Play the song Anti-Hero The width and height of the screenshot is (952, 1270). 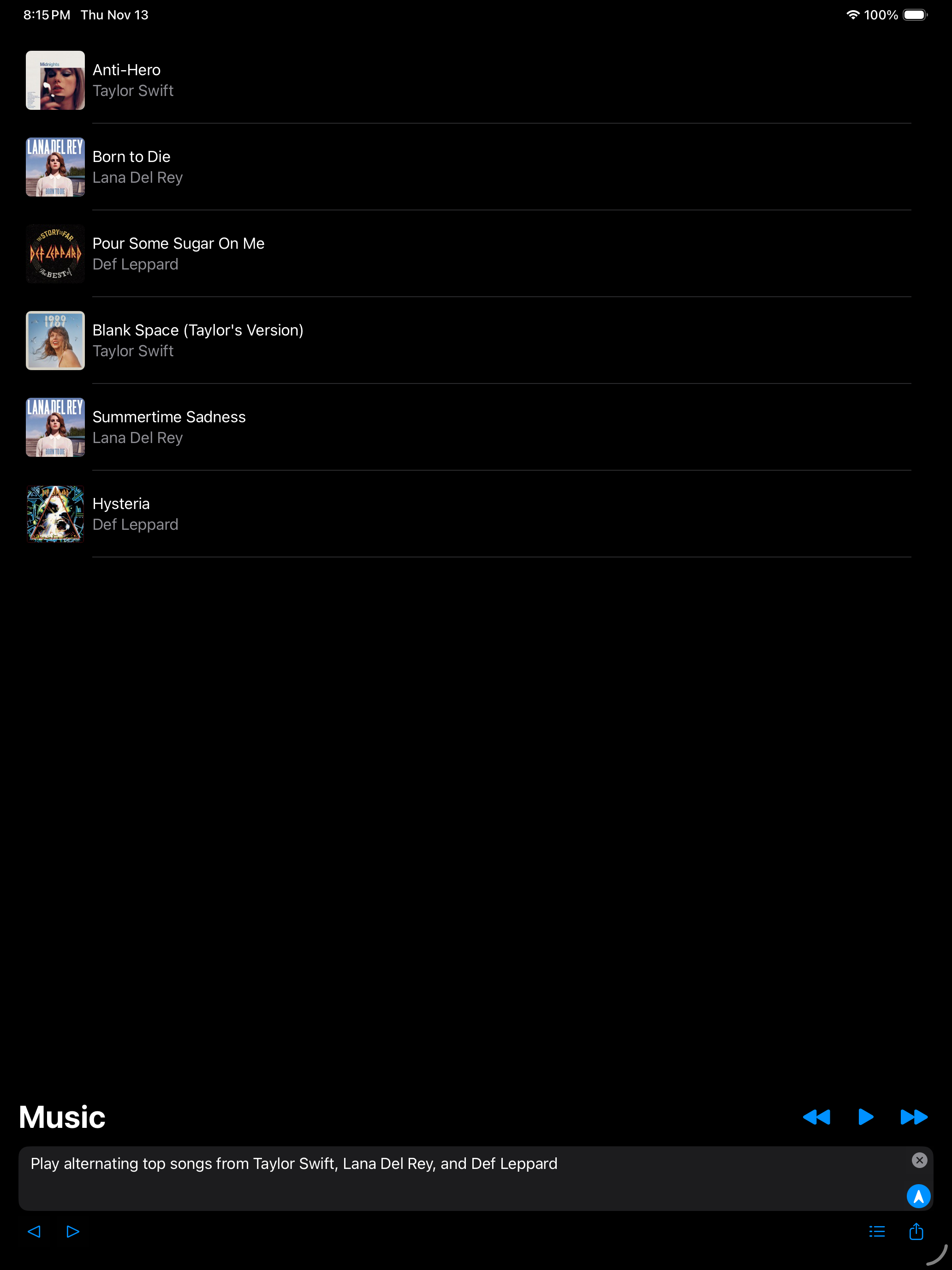tap(126, 80)
